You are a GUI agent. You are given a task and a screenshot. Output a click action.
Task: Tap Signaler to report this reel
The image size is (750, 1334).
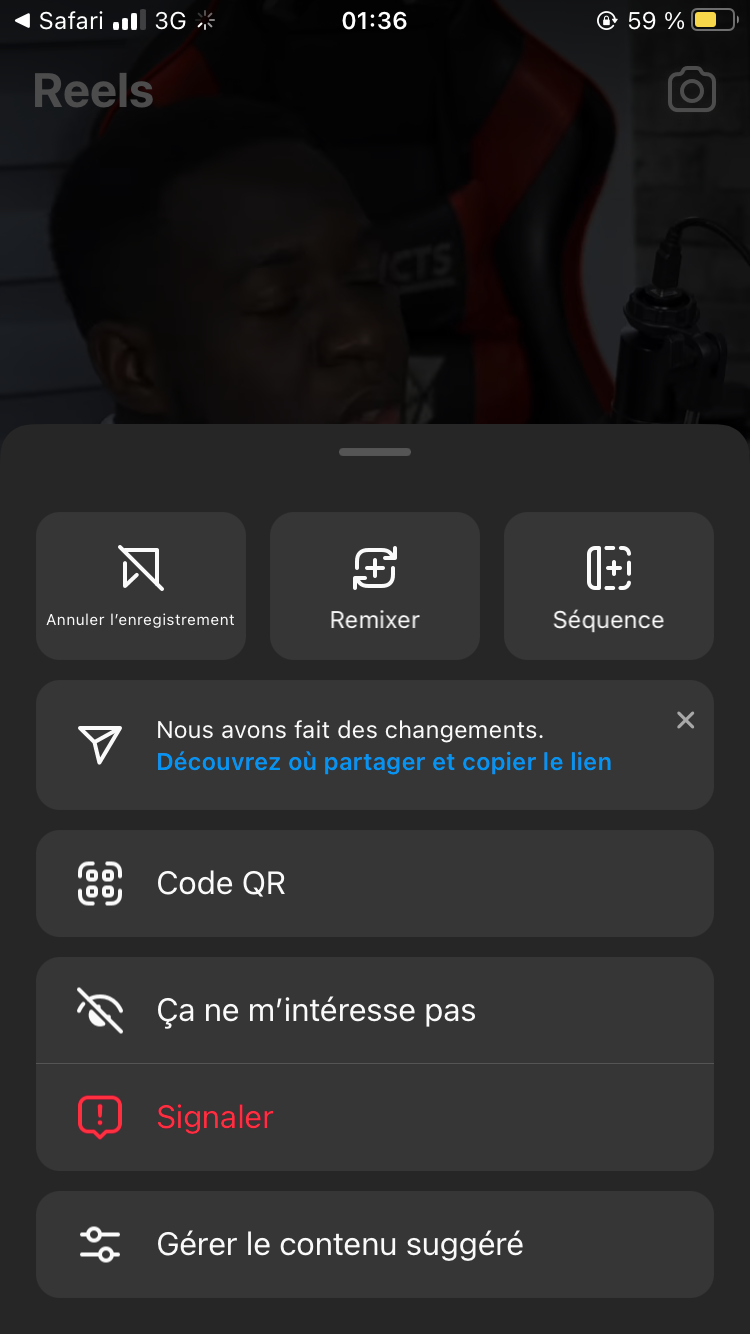[x=374, y=1117]
